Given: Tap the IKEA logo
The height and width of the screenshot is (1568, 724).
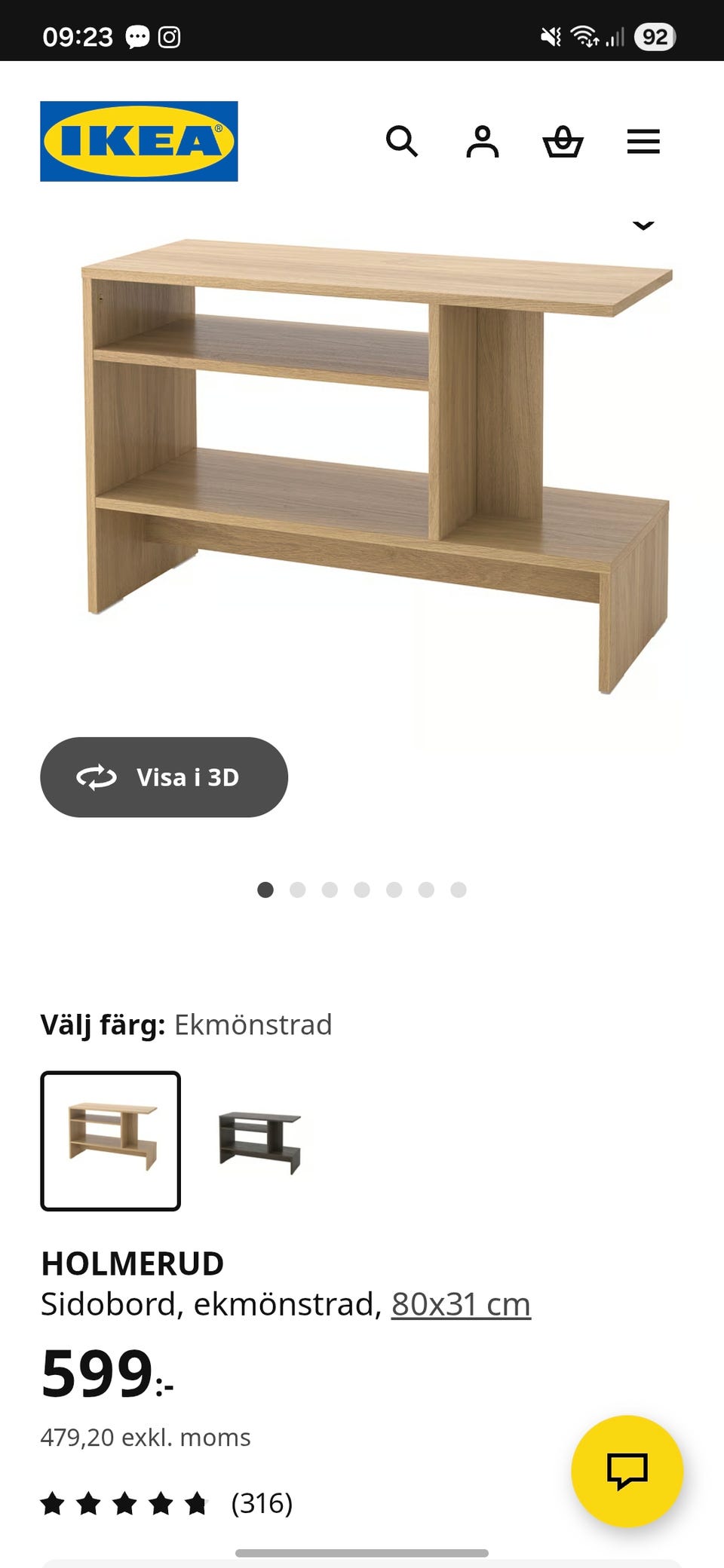Looking at the screenshot, I should coord(139,142).
